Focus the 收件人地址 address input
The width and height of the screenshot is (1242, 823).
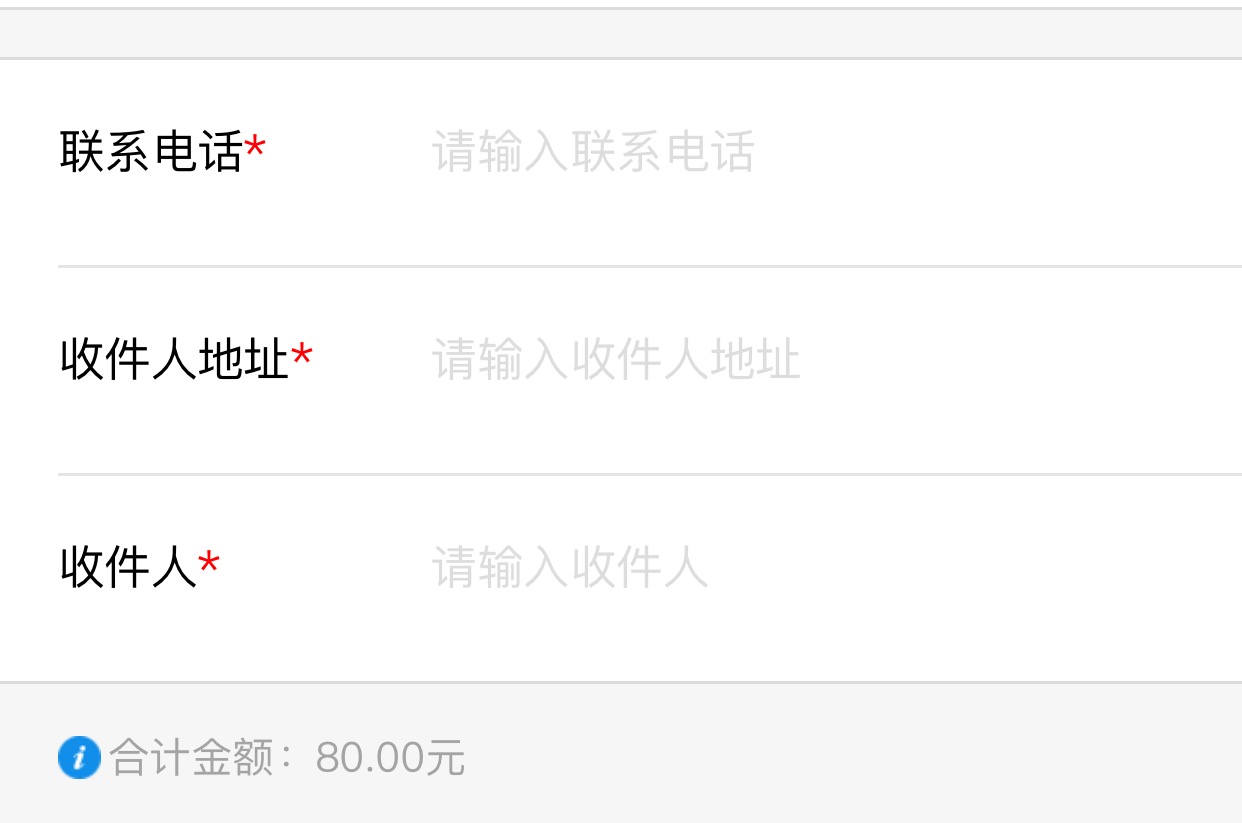pos(800,360)
